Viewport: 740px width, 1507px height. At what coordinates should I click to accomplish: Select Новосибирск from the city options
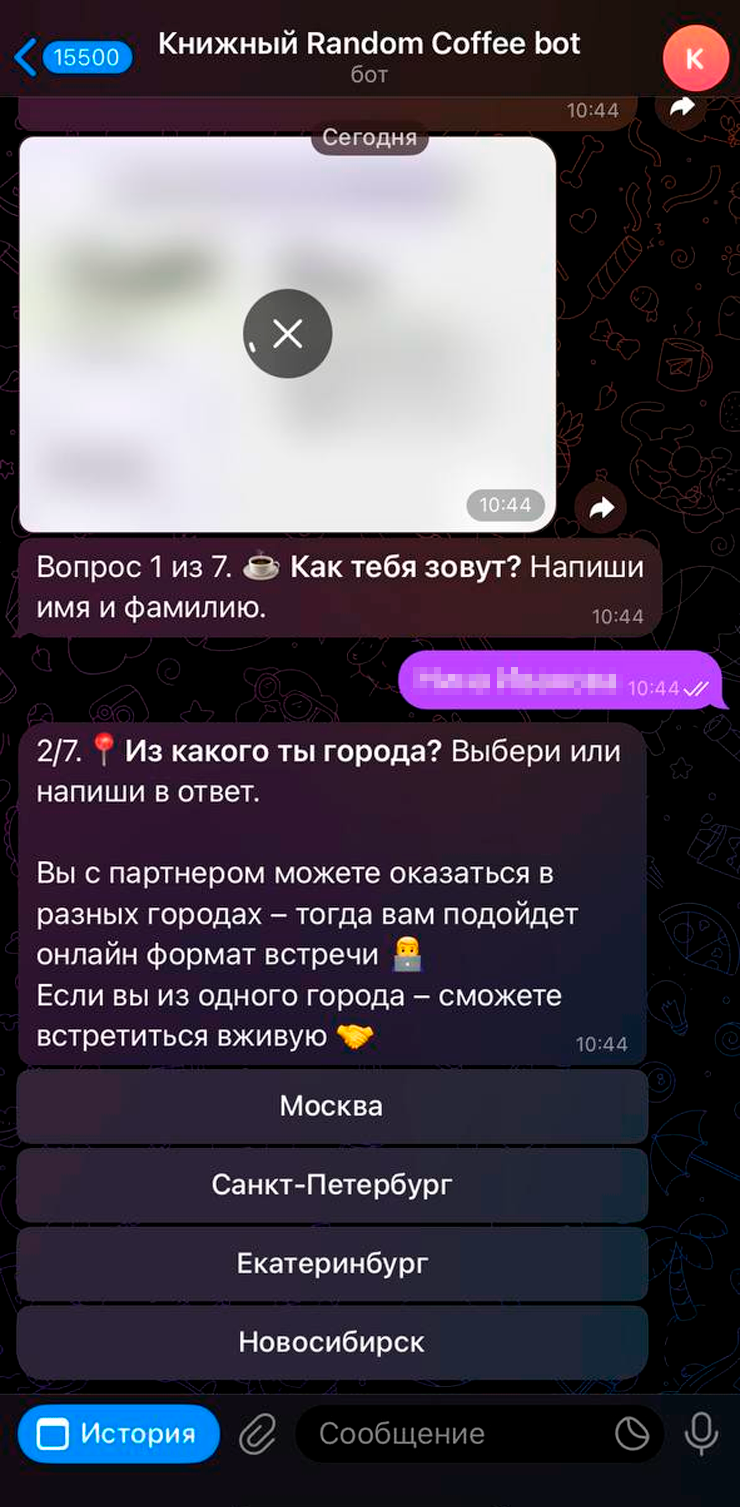click(332, 1342)
